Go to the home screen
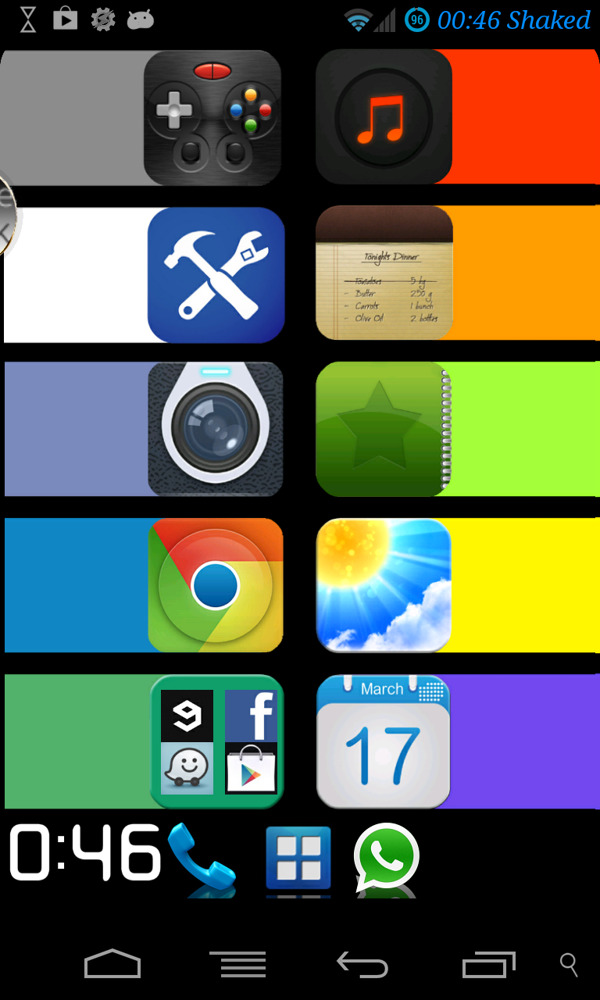Image resolution: width=600 pixels, height=1000 pixels. 112,964
